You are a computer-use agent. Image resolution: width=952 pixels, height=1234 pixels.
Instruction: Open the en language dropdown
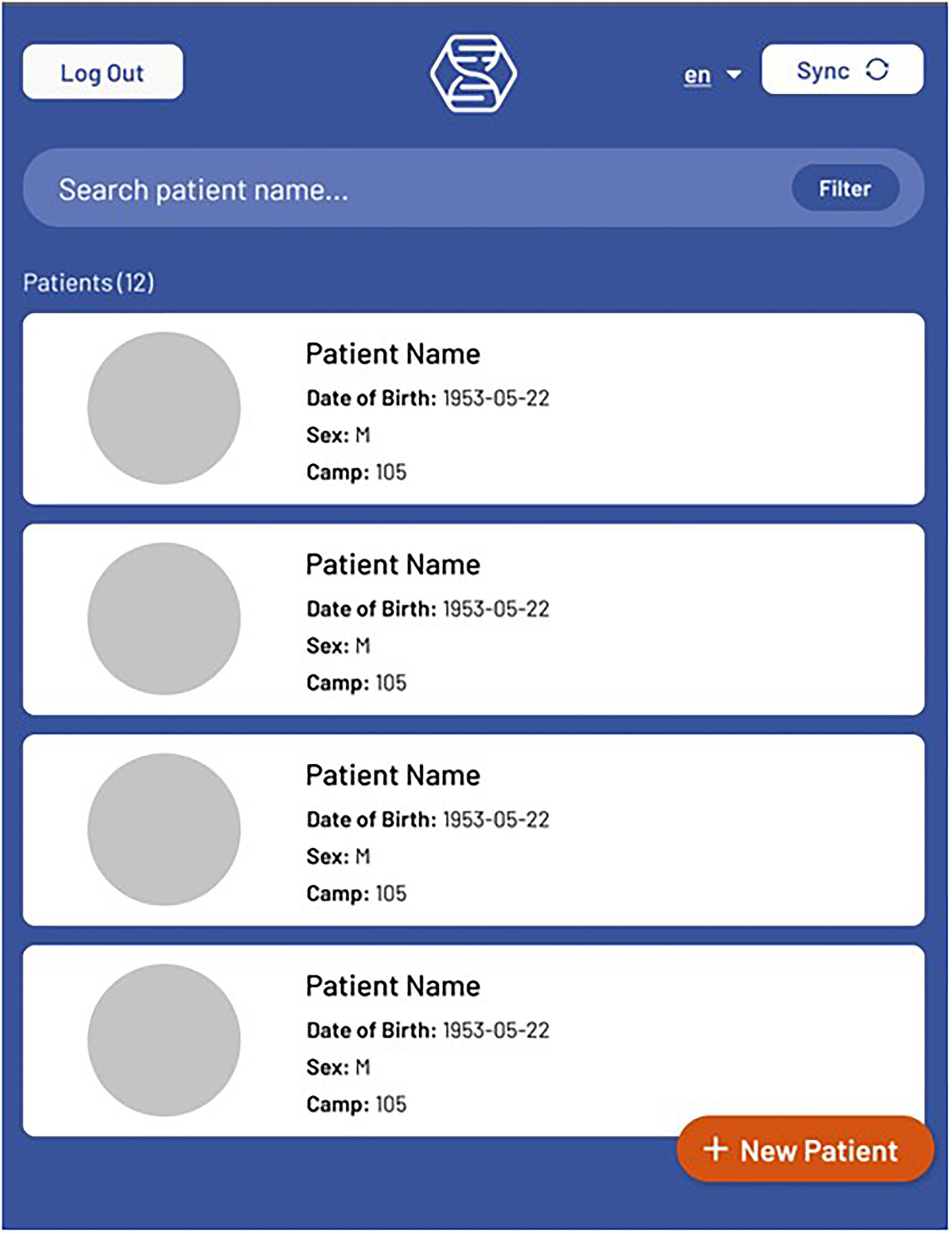pos(711,75)
